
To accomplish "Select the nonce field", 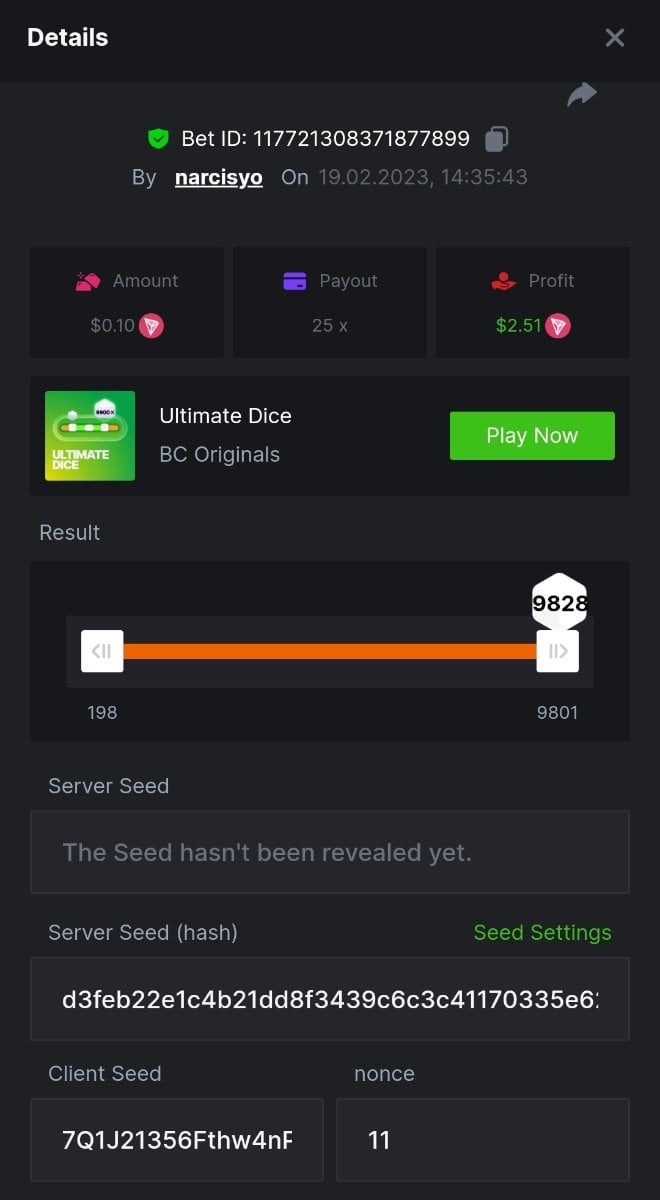I will 483,1140.
